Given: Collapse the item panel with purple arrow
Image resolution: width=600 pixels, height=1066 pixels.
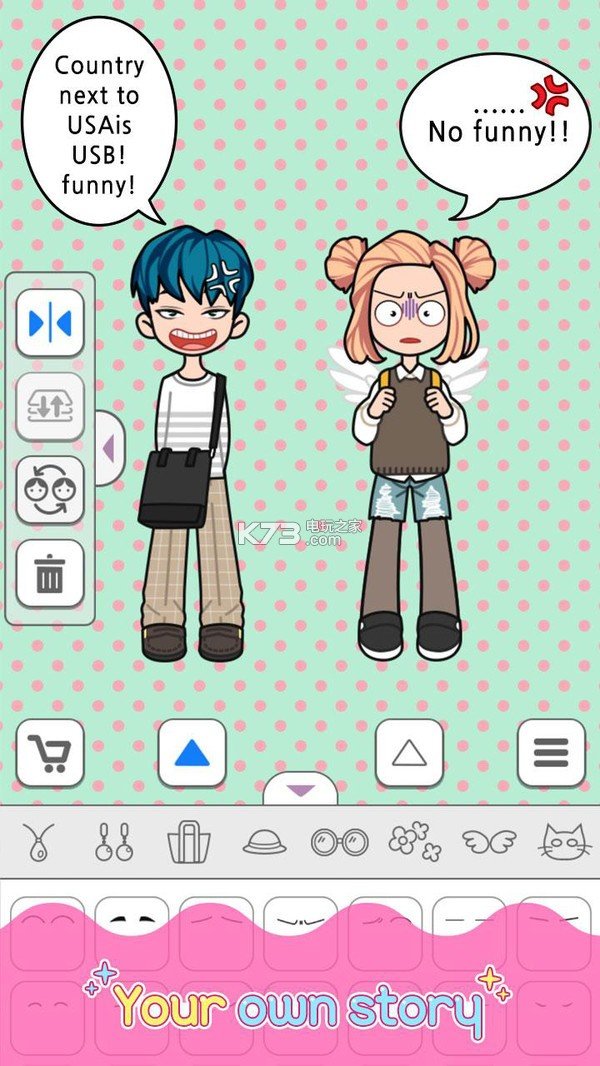Looking at the screenshot, I should tap(300, 790).
